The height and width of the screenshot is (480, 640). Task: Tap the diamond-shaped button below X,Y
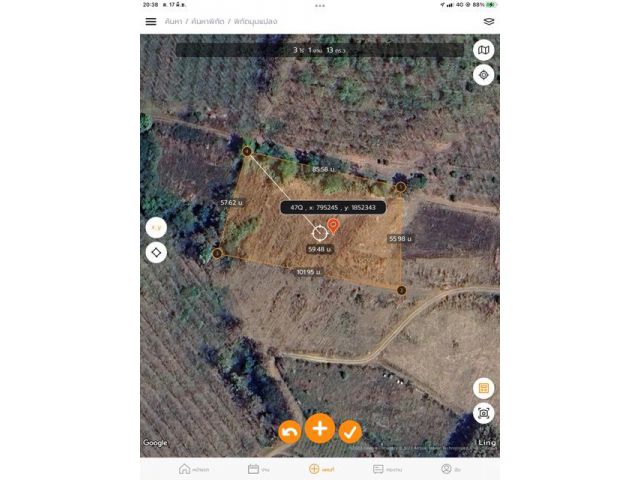pyautogui.click(x=156, y=252)
